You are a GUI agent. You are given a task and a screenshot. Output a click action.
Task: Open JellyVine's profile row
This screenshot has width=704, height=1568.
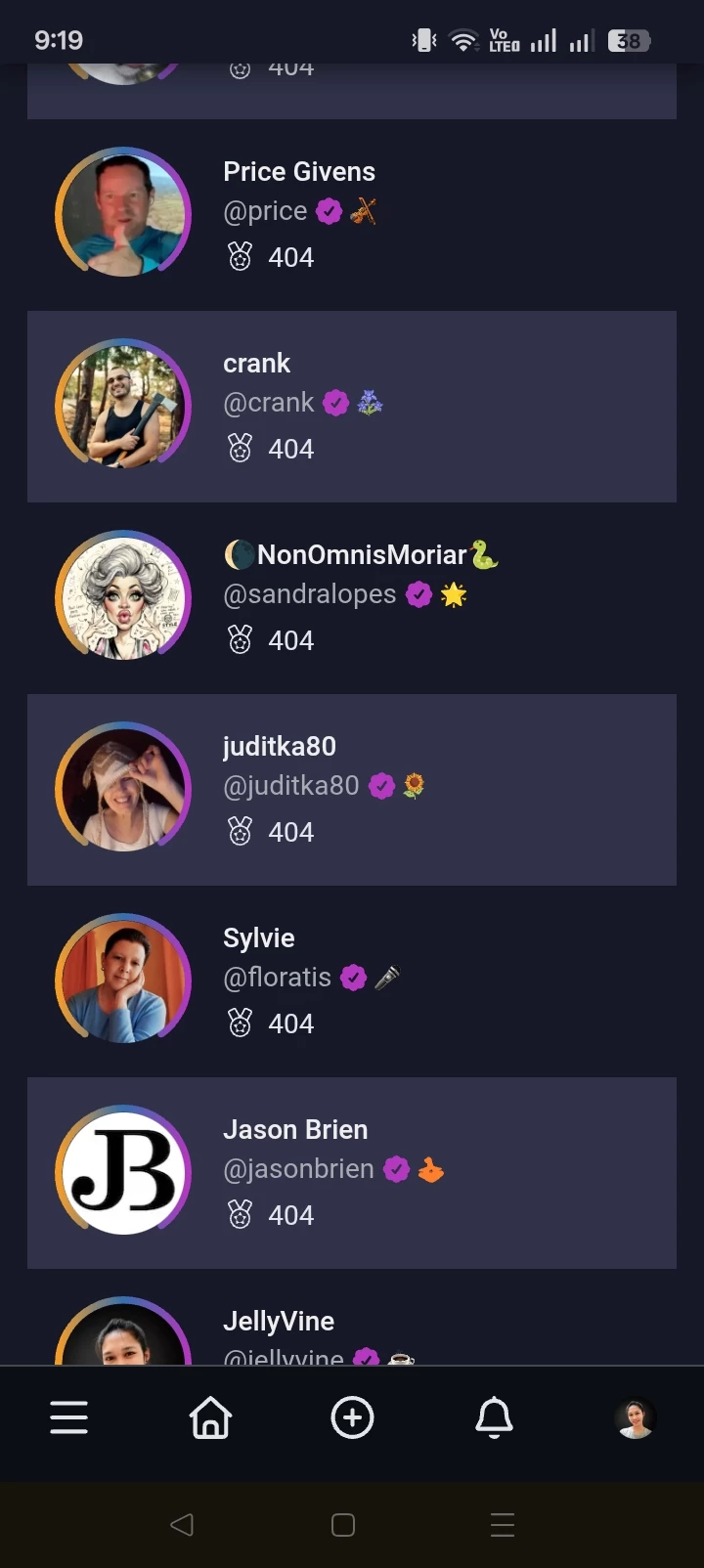coord(352,1317)
